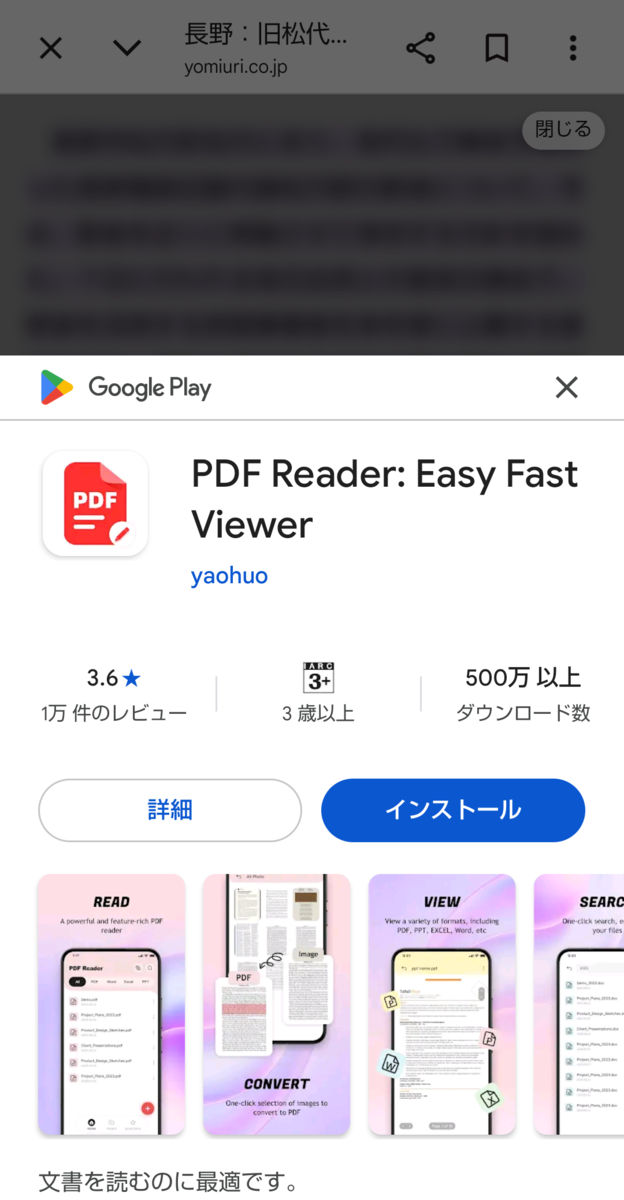
Task: Open the VIEW screenshot
Action: pyautogui.click(x=442, y=1005)
